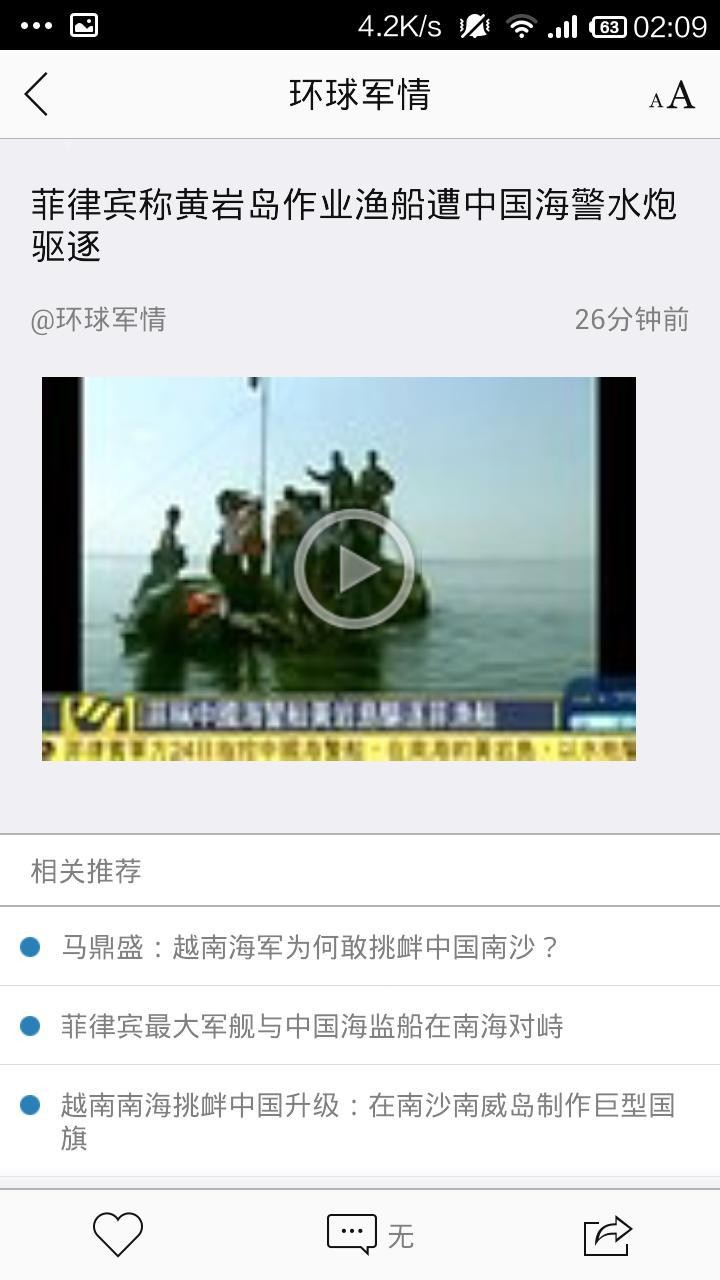The width and height of the screenshot is (720, 1280).
Task: Open the font size adjustment option
Action: coord(671,96)
